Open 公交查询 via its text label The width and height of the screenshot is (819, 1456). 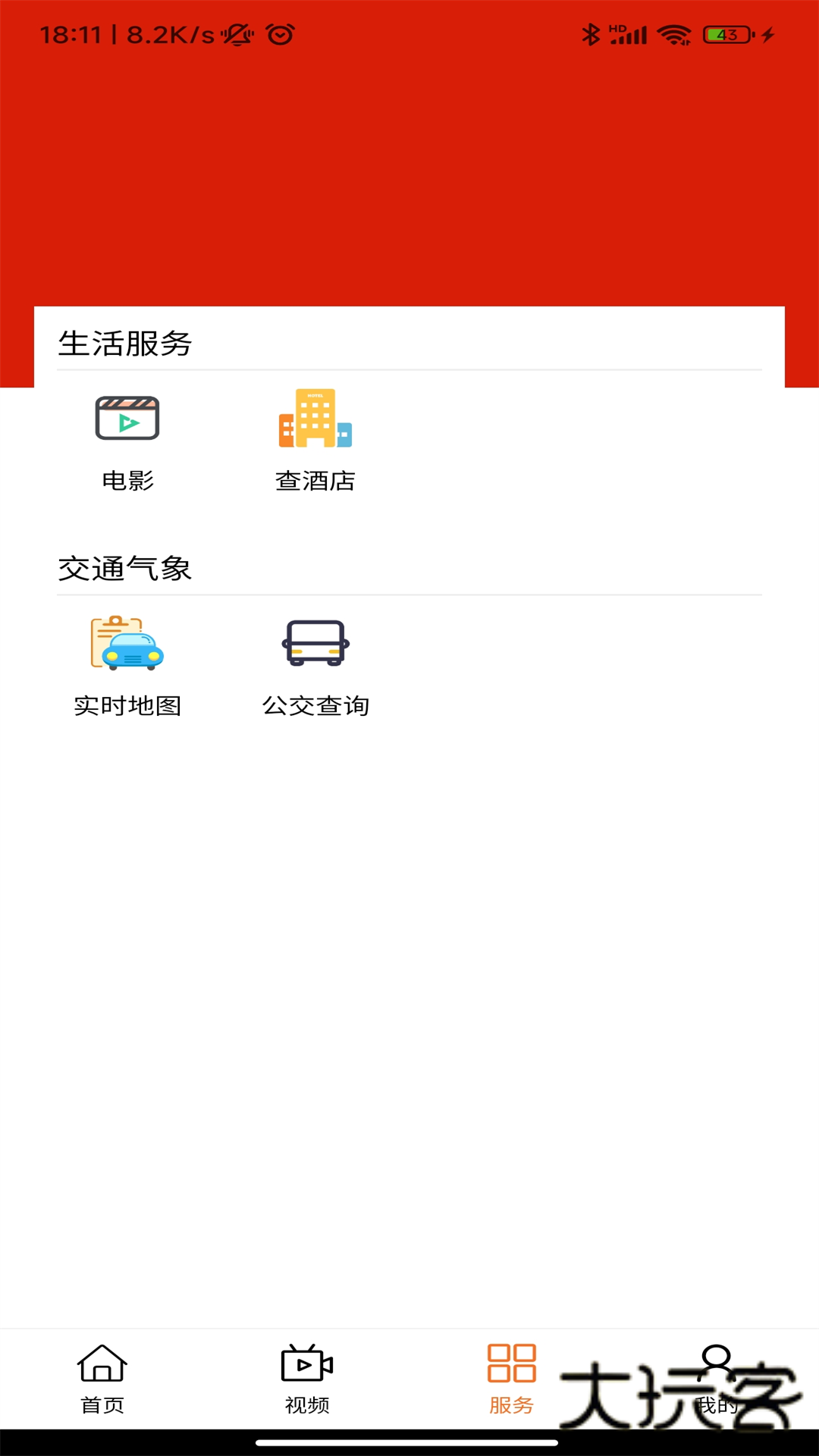pyautogui.click(x=316, y=705)
